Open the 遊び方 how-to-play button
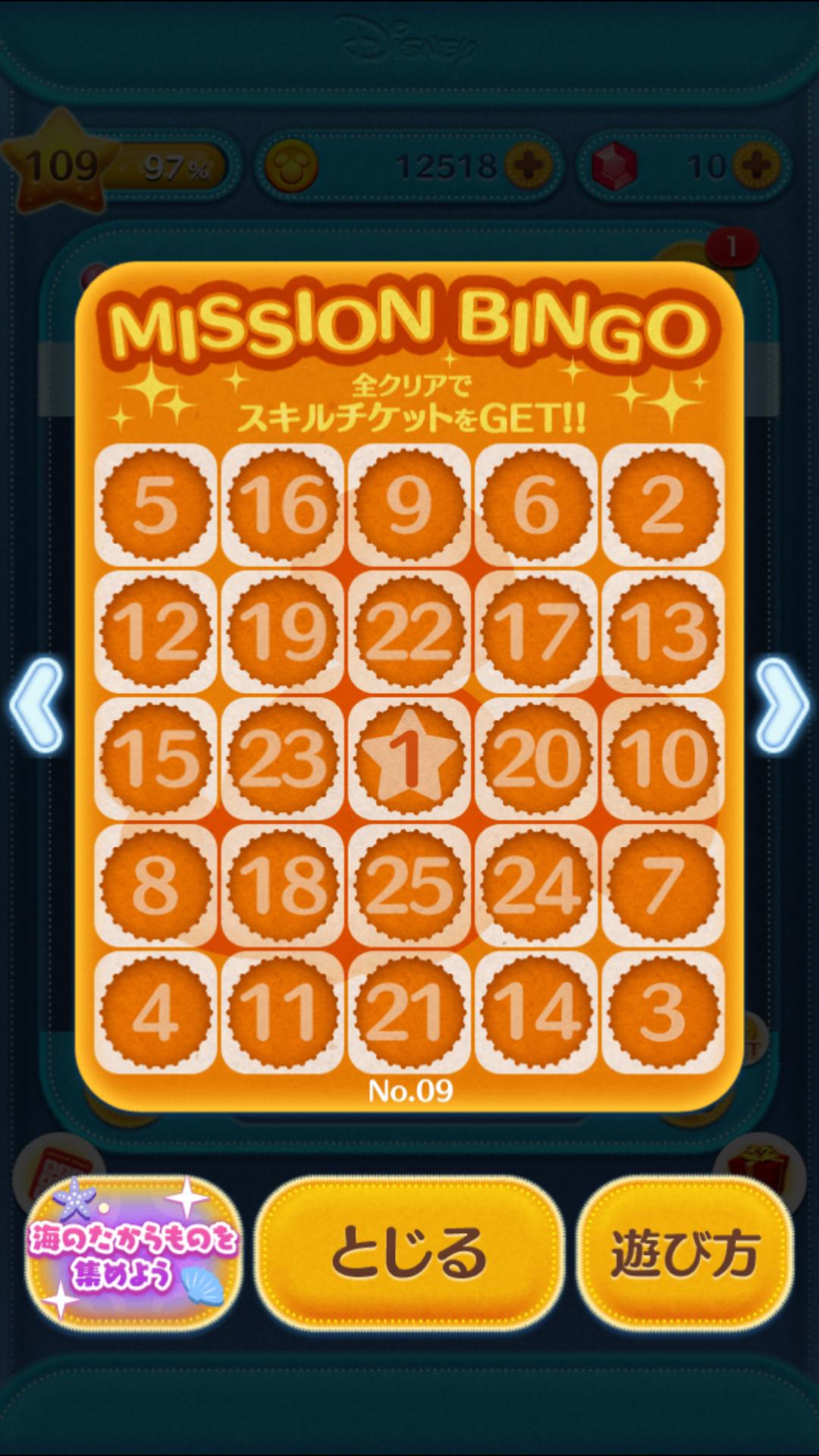This screenshot has height=1456, width=819. click(x=685, y=1253)
